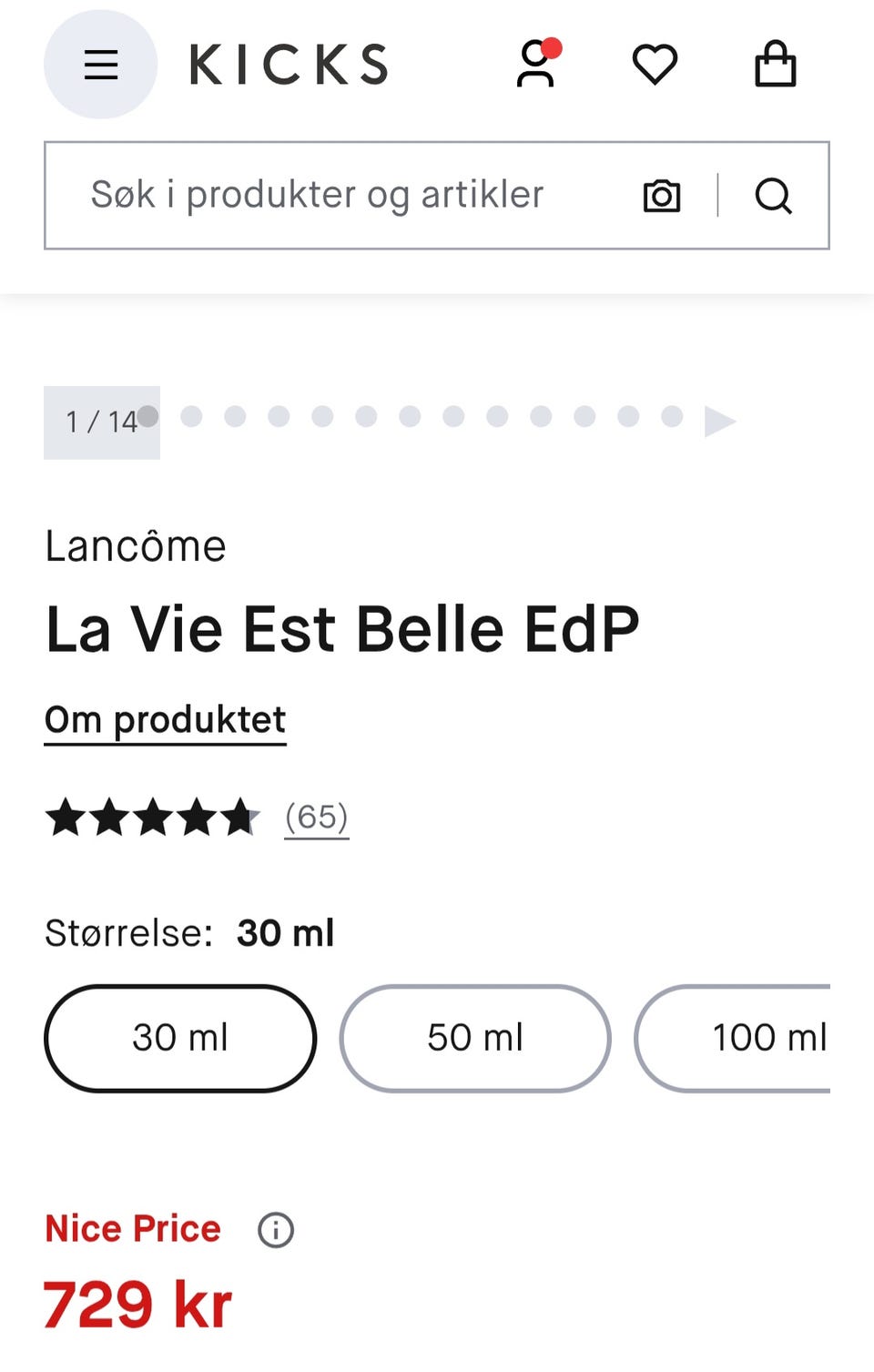Click the Lancôme brand name
Viewport: 874px width, 1372px height.
tap(137, 545)
